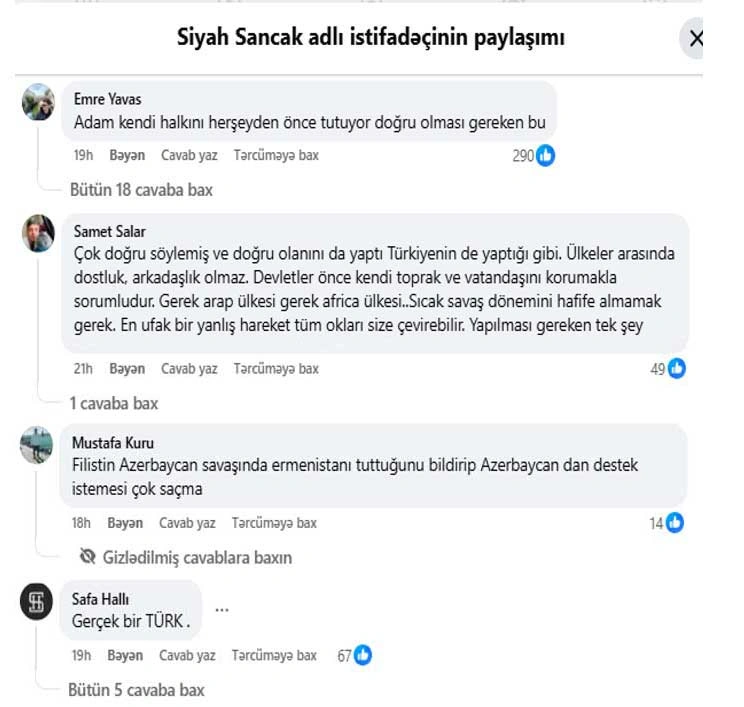Viewport: 744px width, 707px height.
Task: Reply to Emre Yavas's comment
Action: [189, 156]
